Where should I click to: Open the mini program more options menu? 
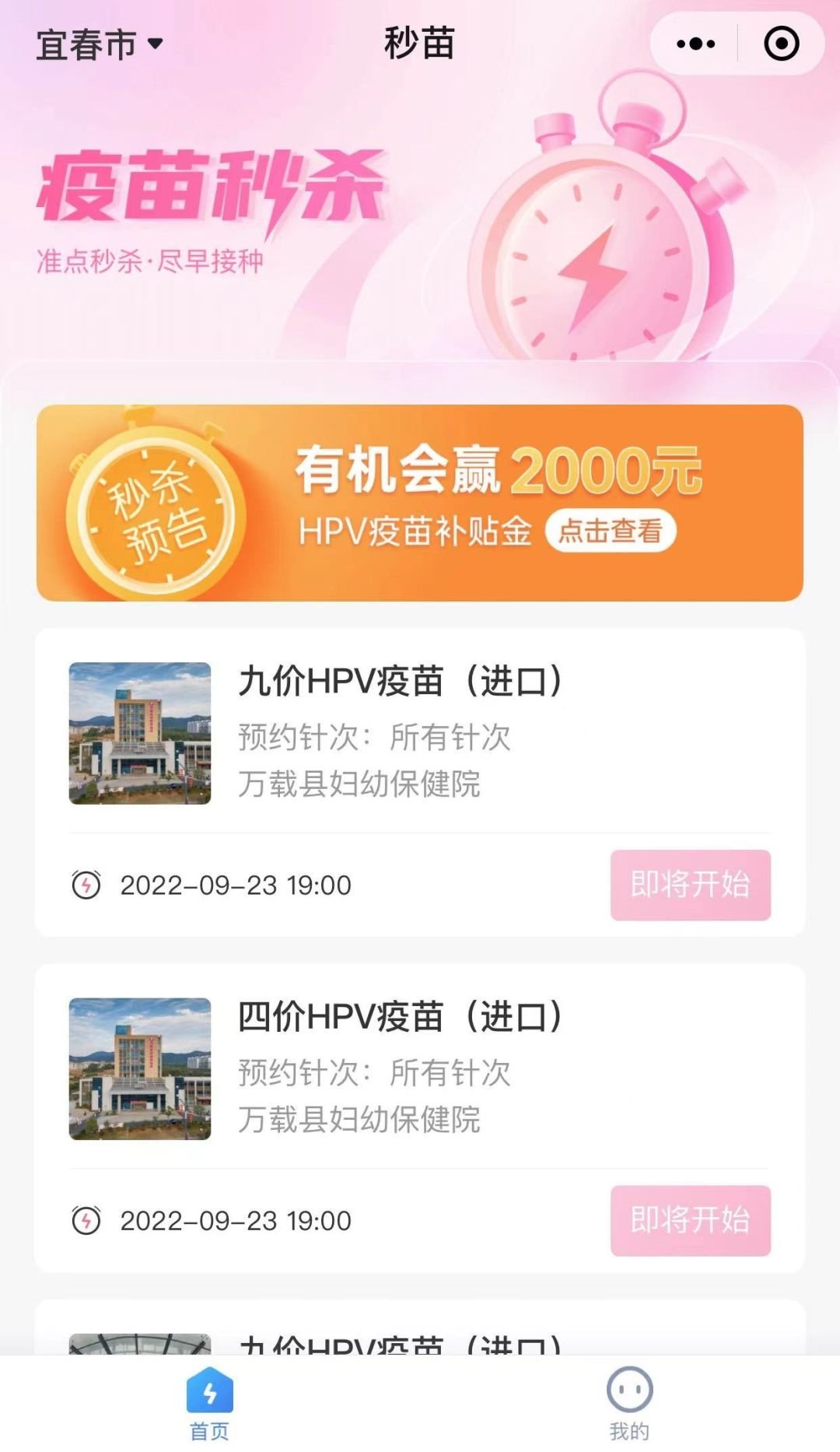click(x=695, y=44)
